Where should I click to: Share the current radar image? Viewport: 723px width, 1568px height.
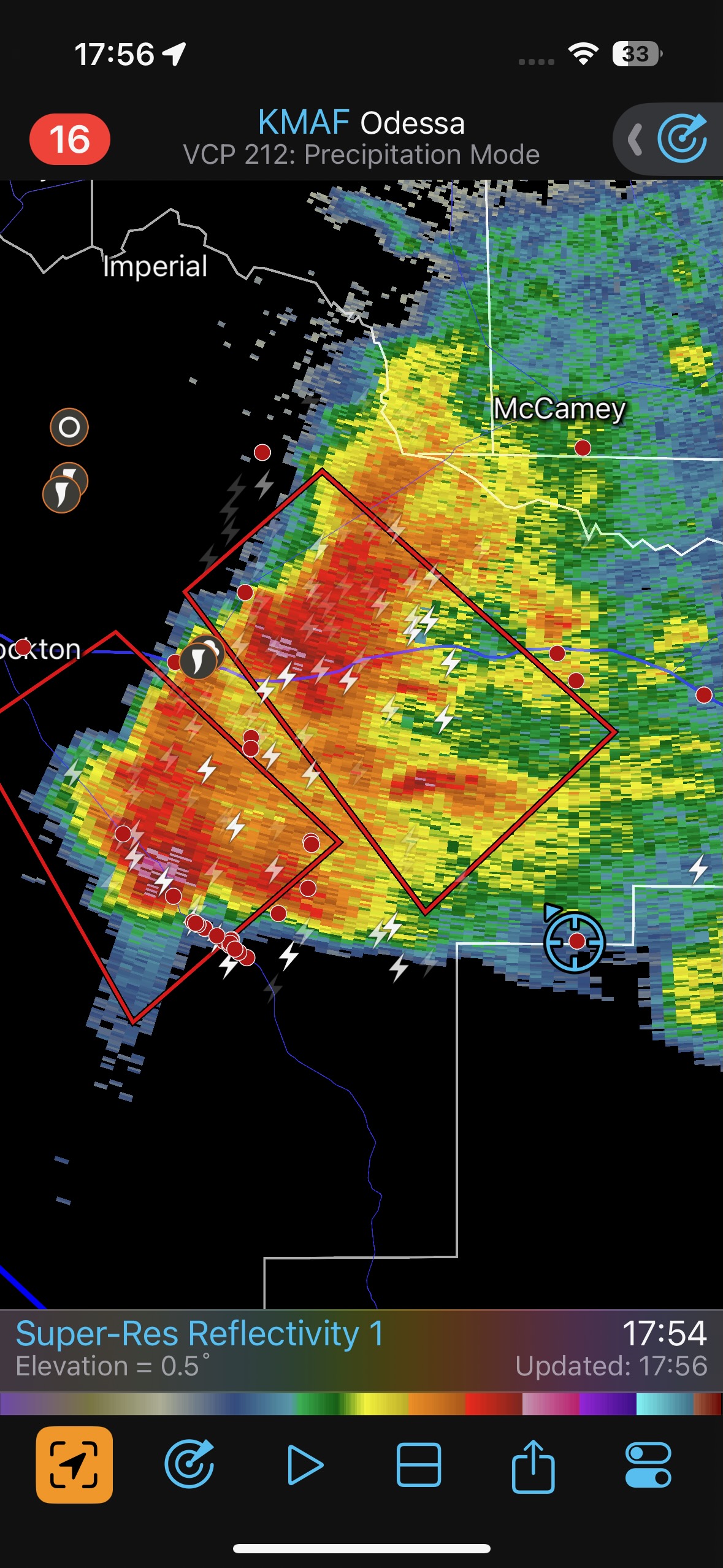[533, 1465]
